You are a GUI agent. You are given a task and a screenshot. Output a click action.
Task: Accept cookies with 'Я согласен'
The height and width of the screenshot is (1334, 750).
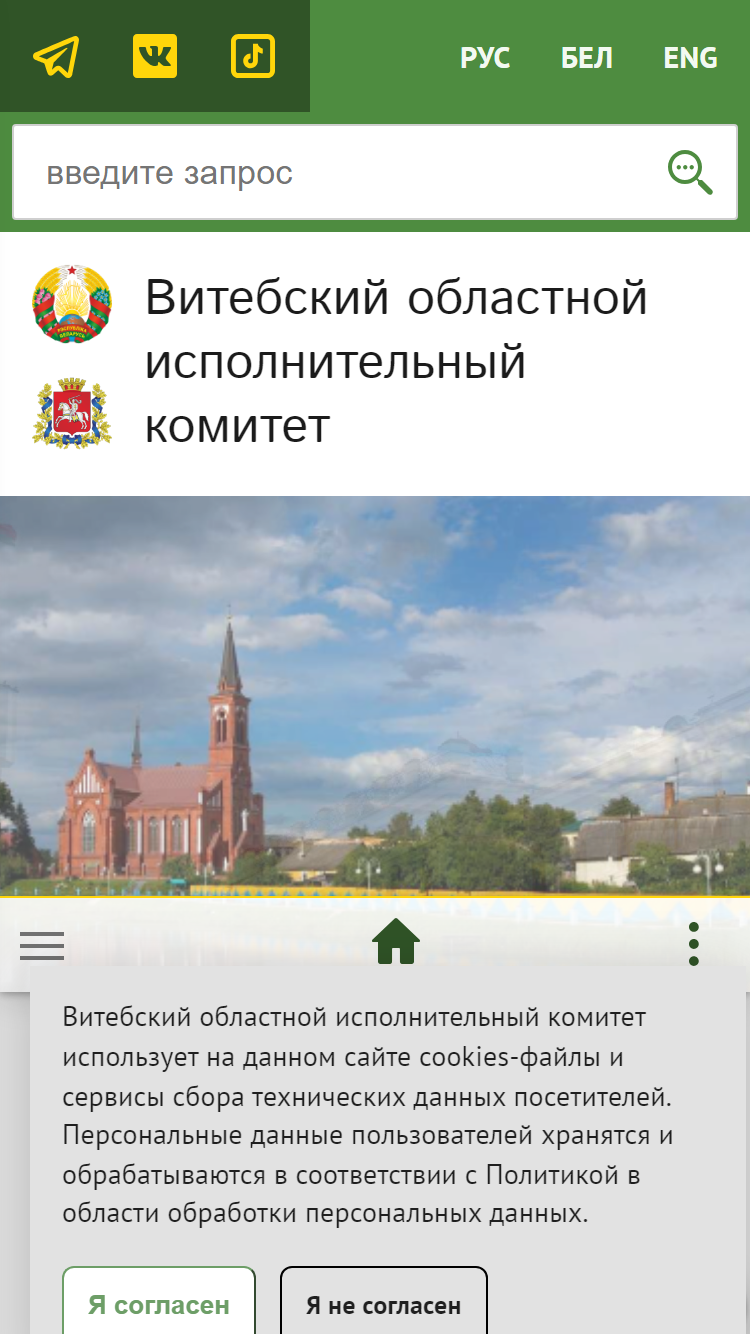[x=159, y=1304]
